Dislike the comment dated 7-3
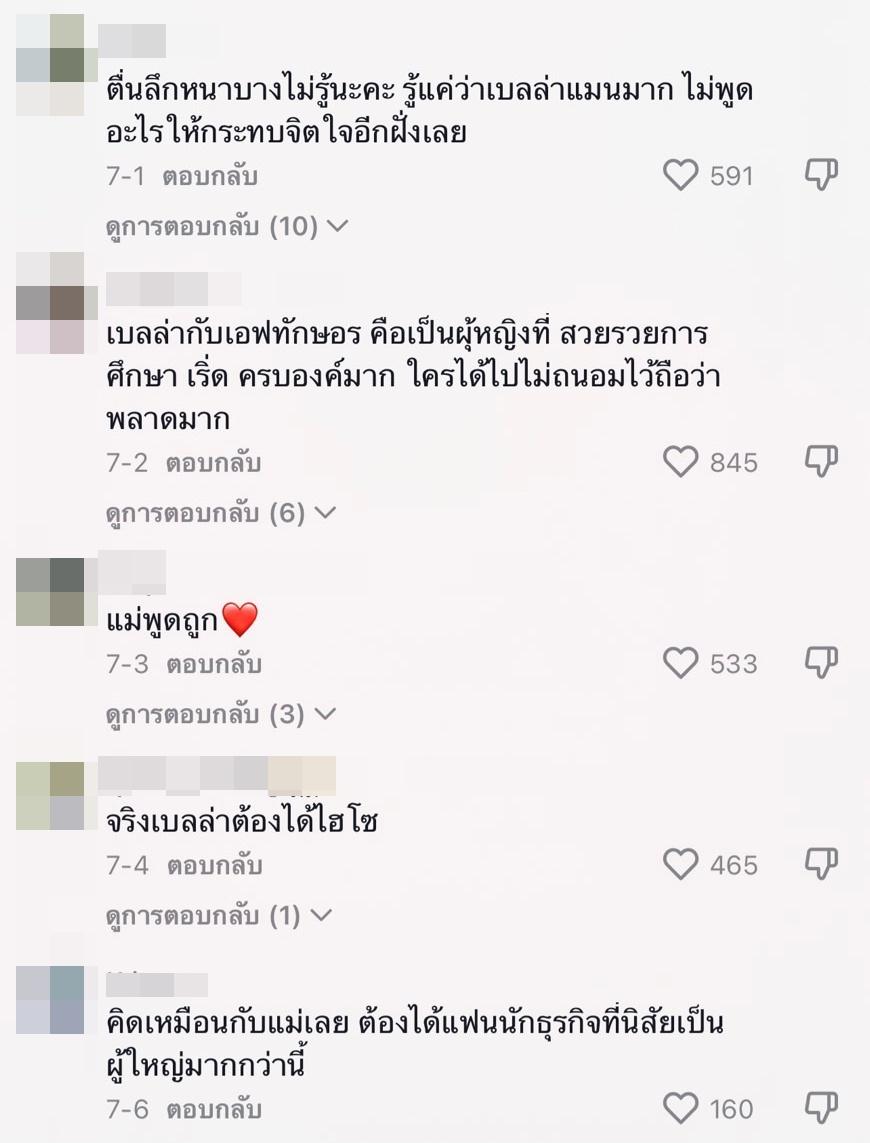Screen dimensions: 870x1143 (821, 662)
